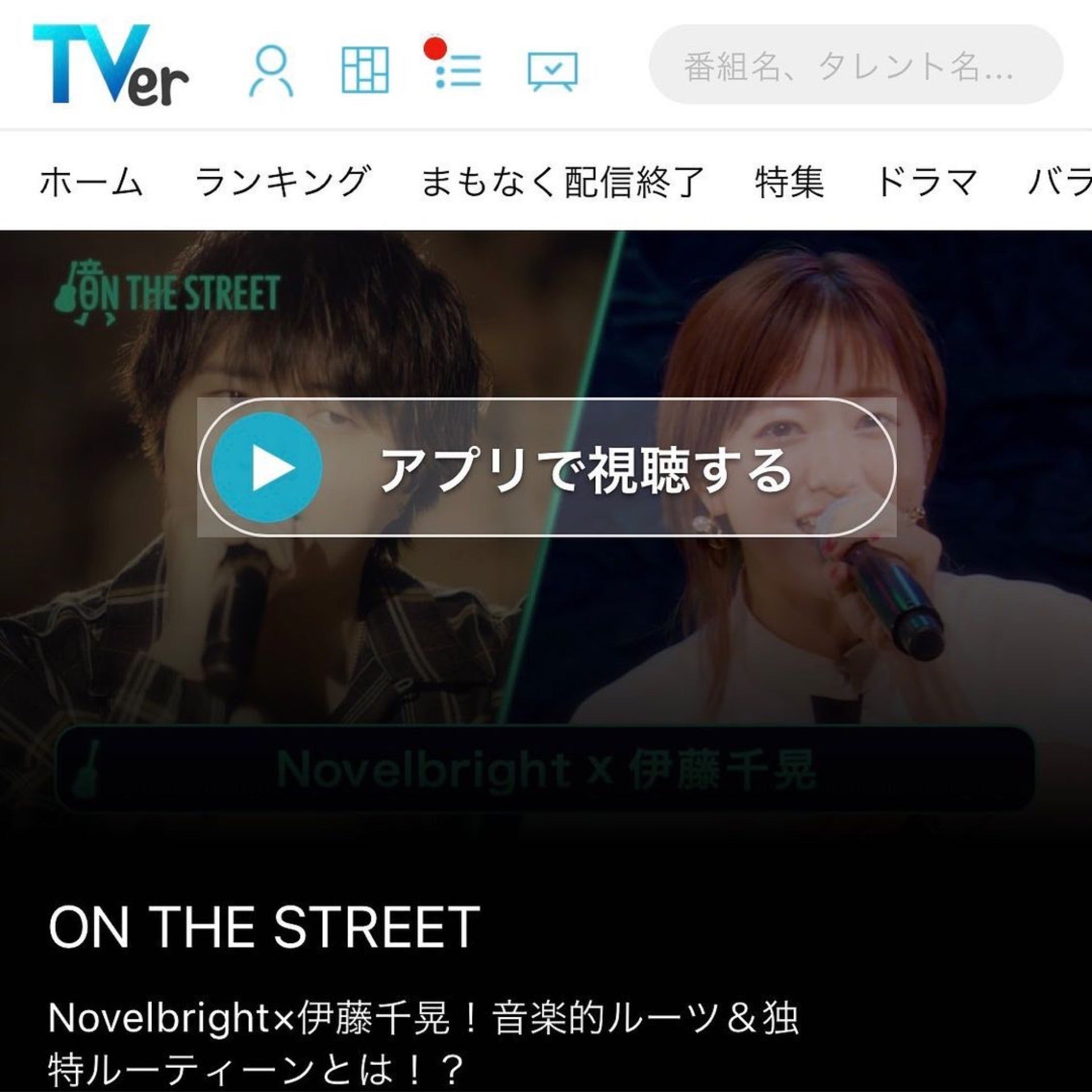Tap the program and talent search field
1092x1092 pixels.
tap(855, 65)
